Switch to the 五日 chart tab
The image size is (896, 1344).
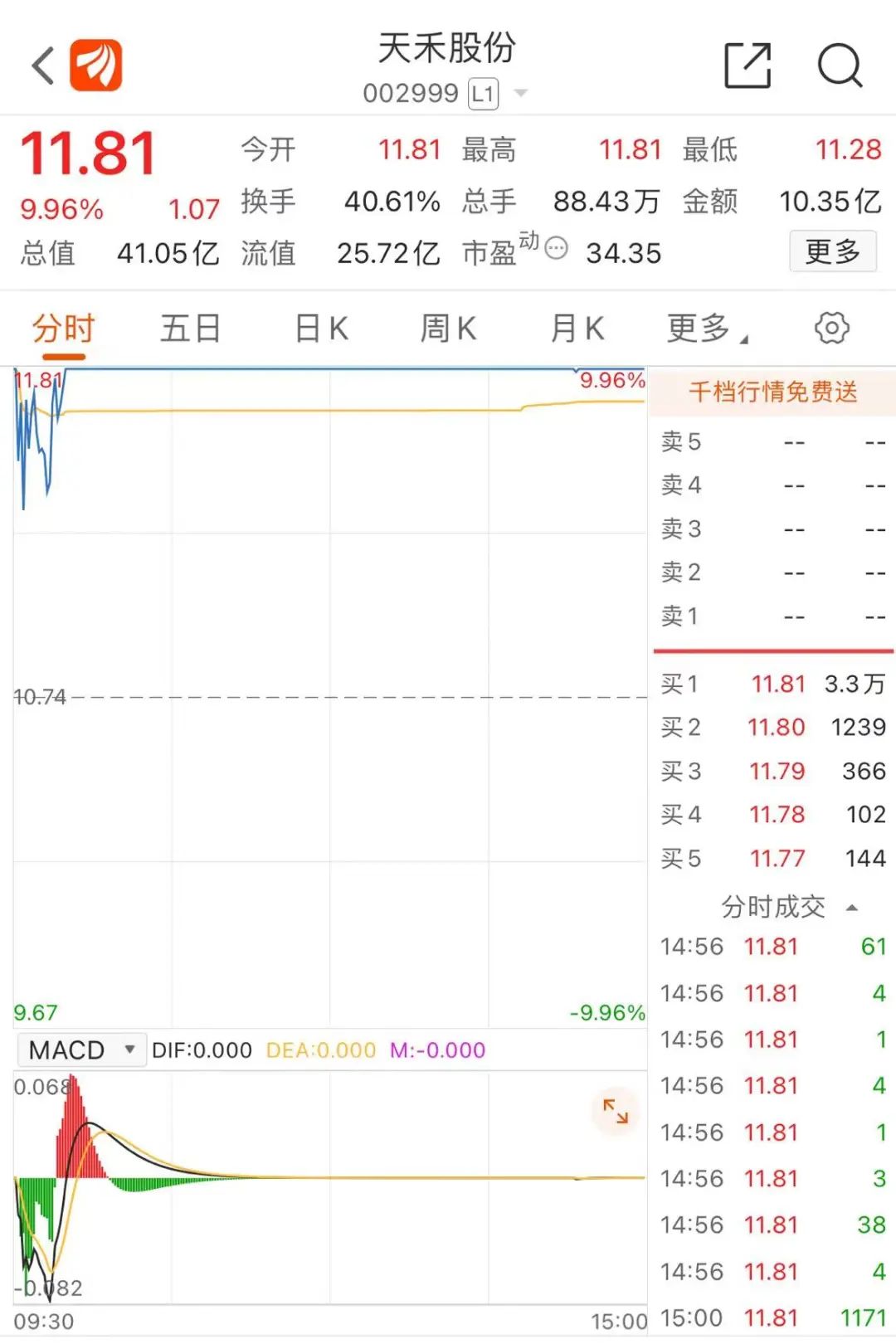tap(191, 329)
